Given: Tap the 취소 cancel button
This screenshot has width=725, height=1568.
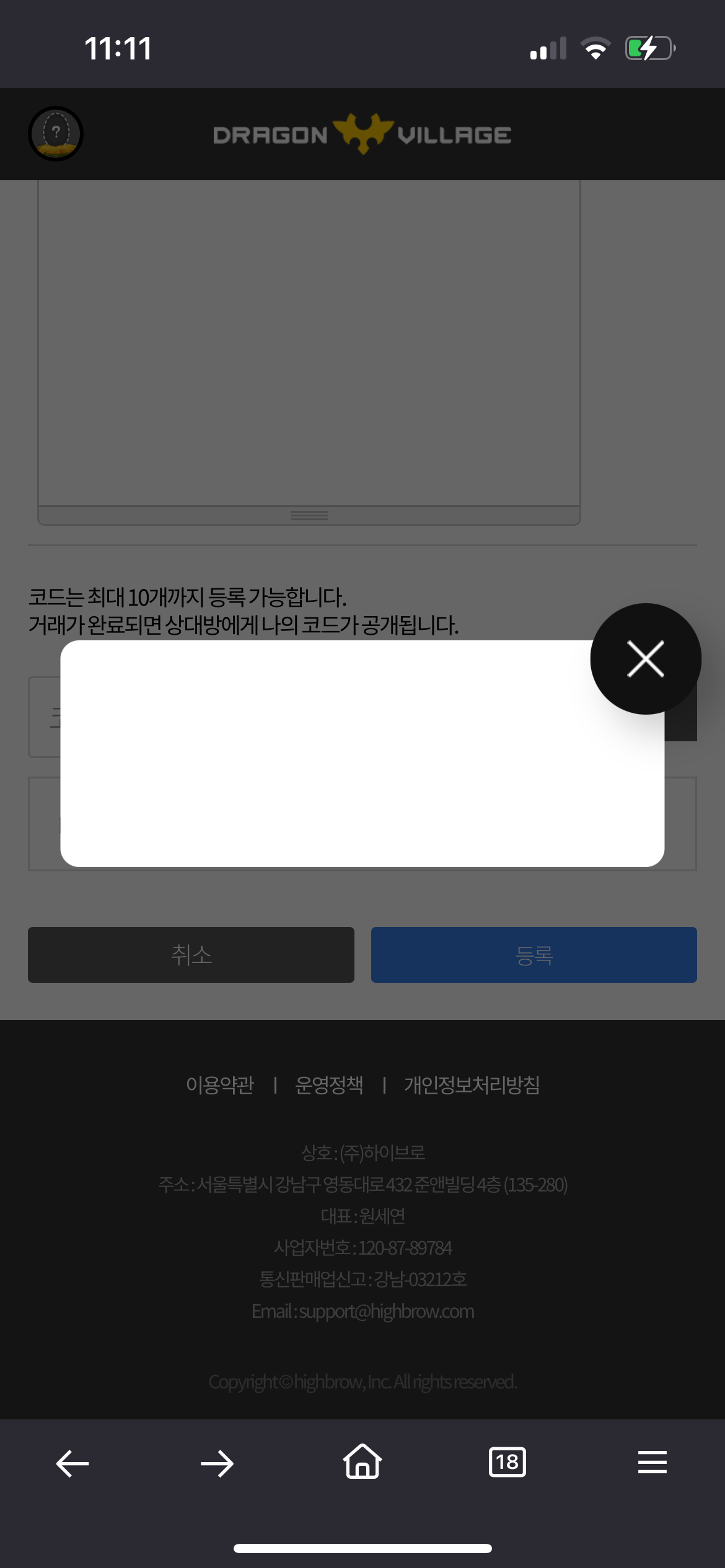Looking at the screenshot, I should 191,954.
